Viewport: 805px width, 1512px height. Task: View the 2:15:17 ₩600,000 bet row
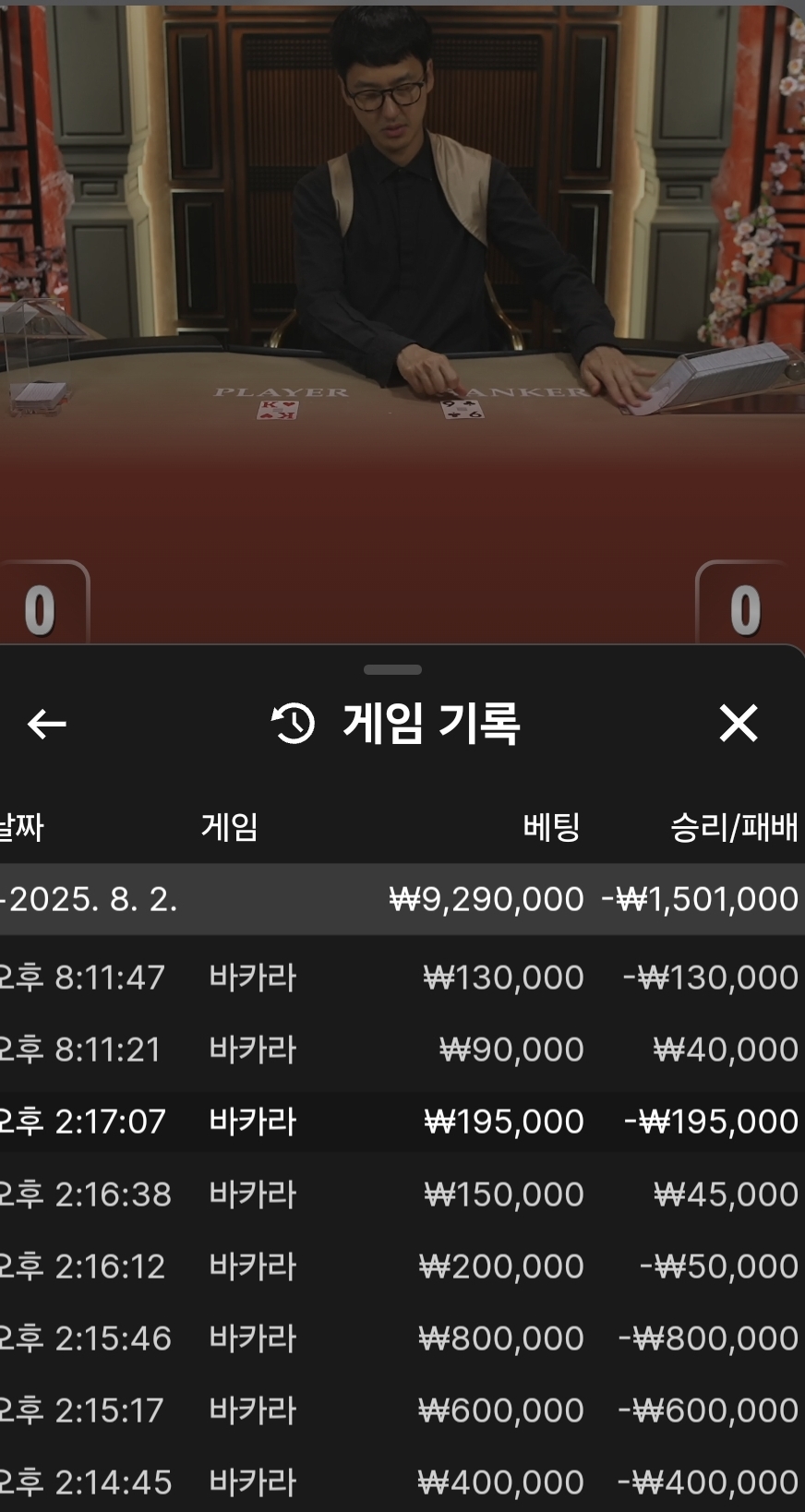[x=402, y=1410]
